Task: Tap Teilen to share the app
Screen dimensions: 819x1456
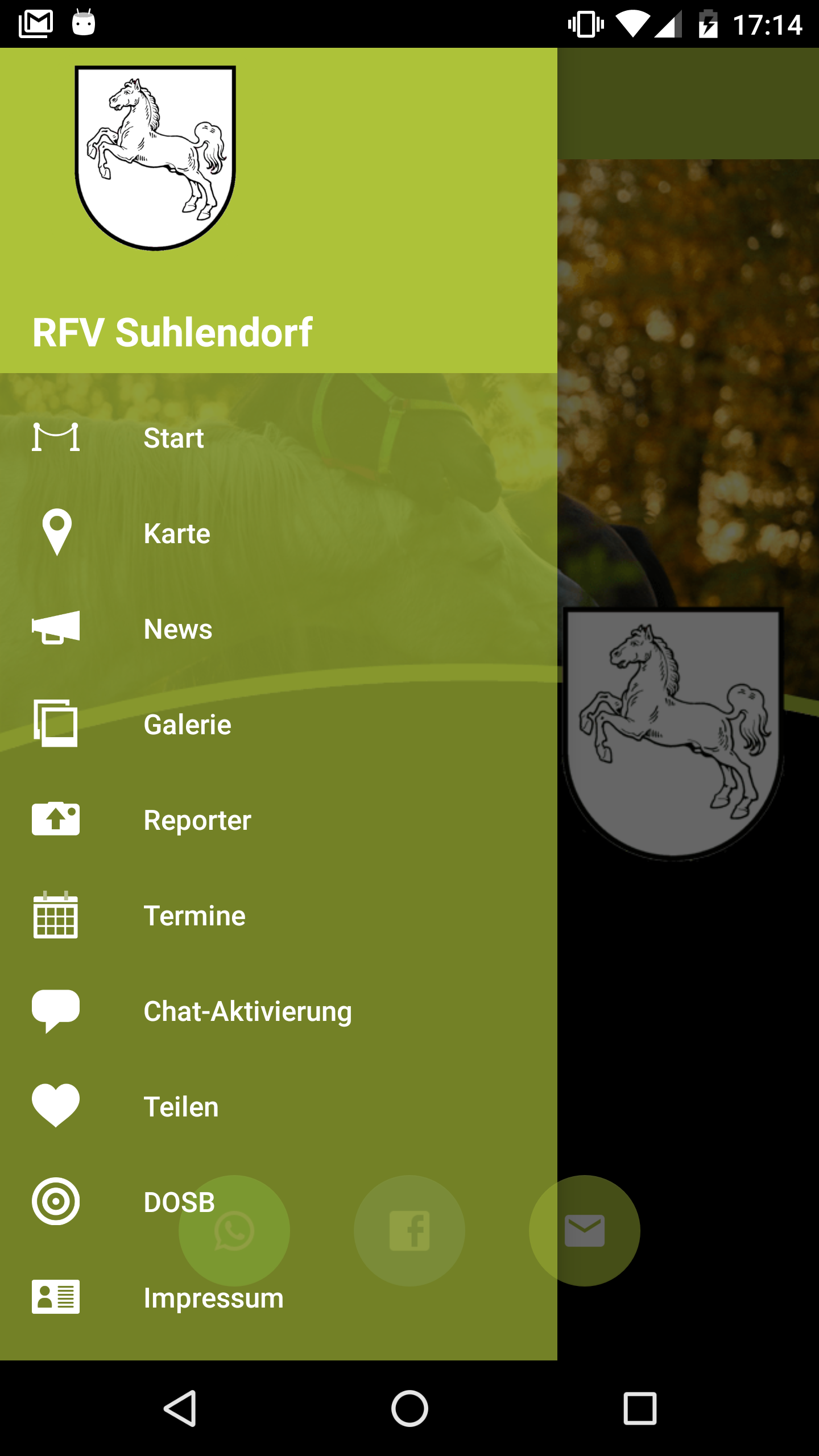Action: pos(181,1107)
